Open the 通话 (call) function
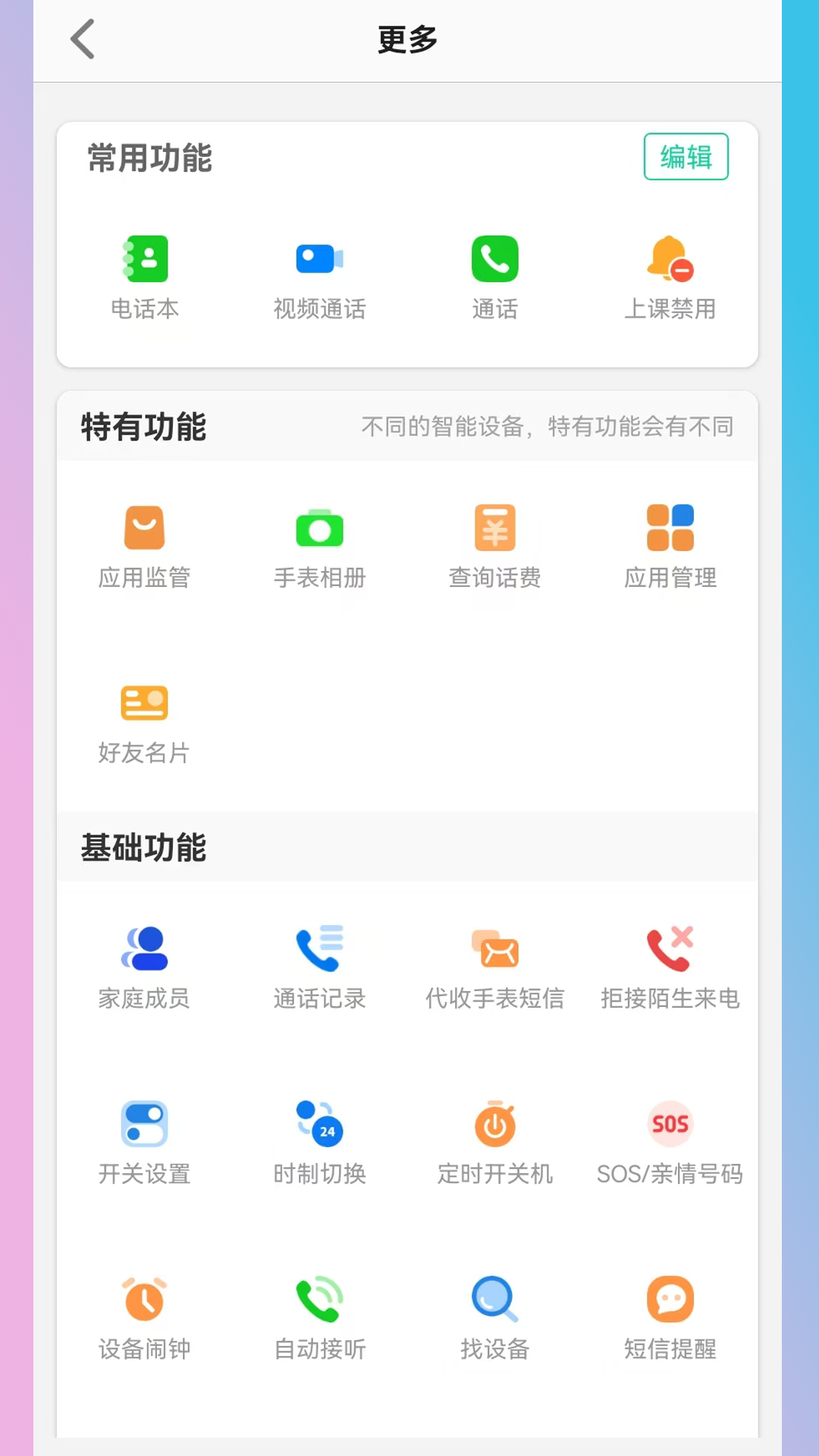The image size is (819, 1456). (x=494, y=277)
